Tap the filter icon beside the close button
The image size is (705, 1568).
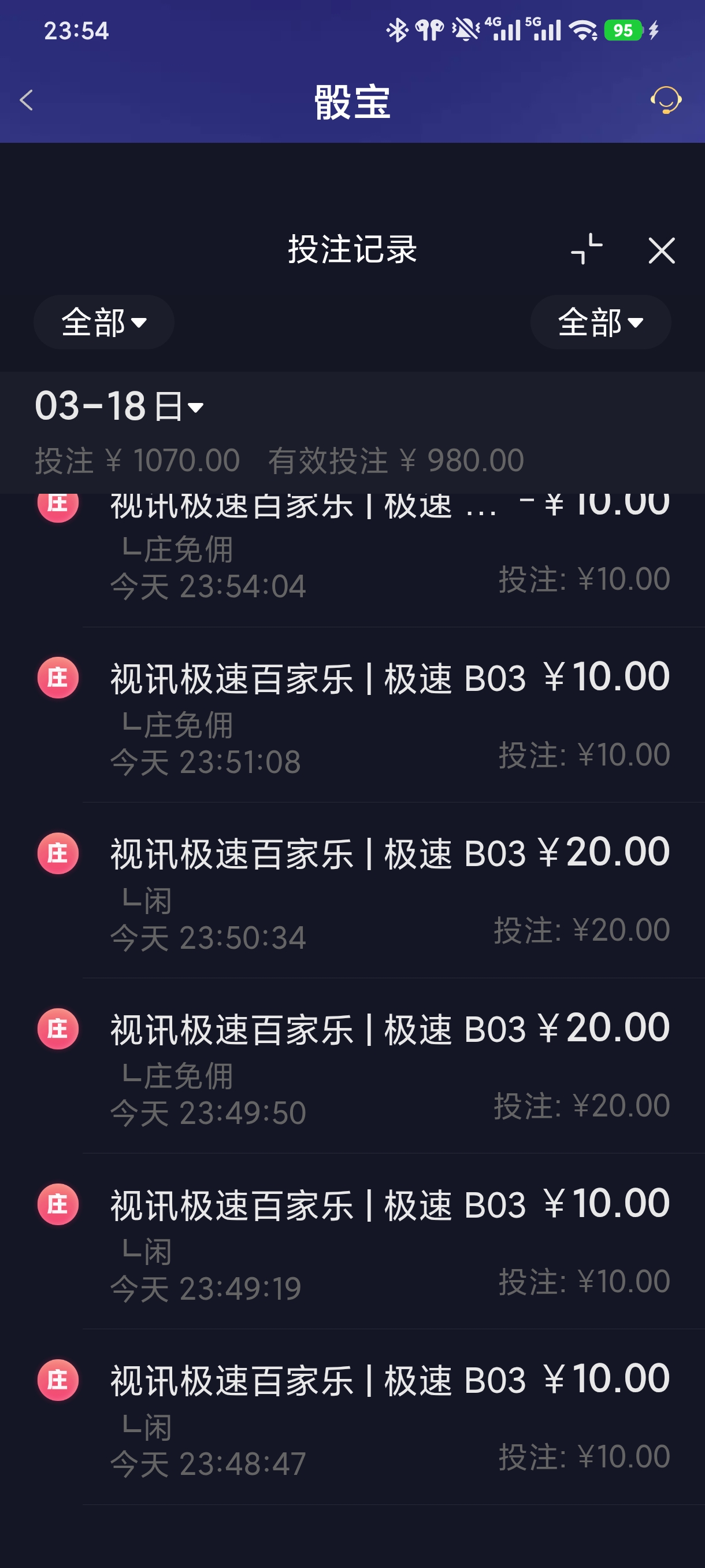tap(588, 250)
